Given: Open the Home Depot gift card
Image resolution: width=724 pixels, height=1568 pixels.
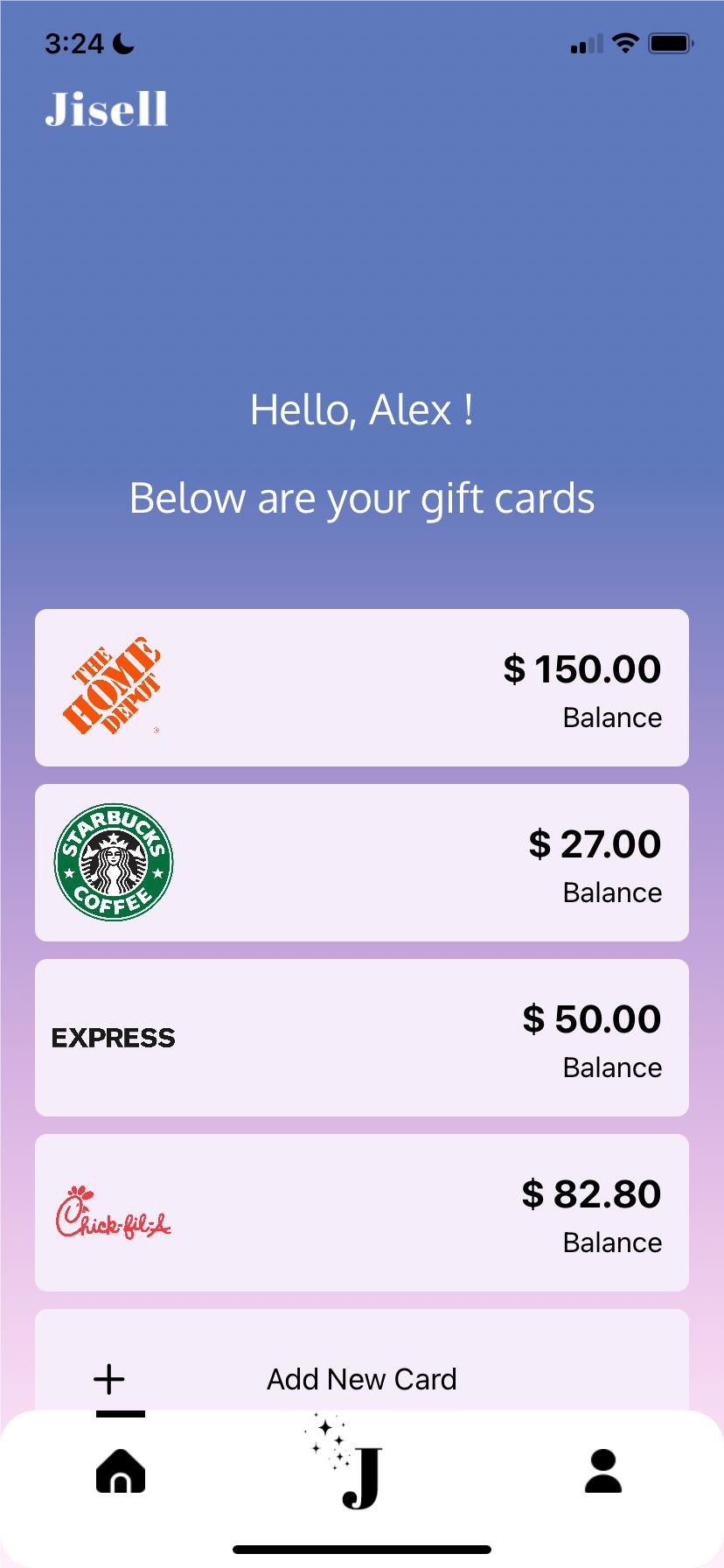Looking at the screenshot, I should (361, 688).
